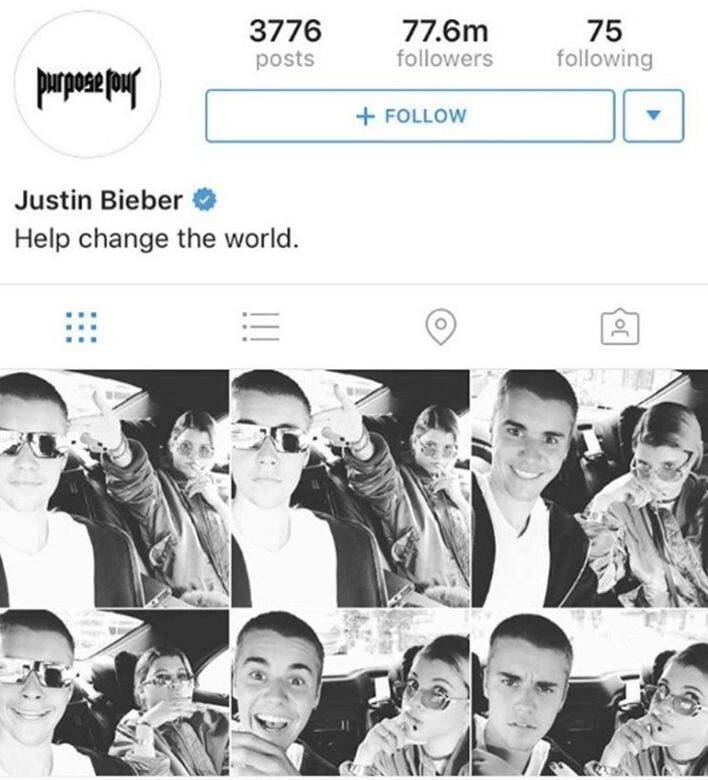Image resolution: width=708 pixels, height=780 pixels.
Task: View the 77.6m followers list
Action: point(444,44)
